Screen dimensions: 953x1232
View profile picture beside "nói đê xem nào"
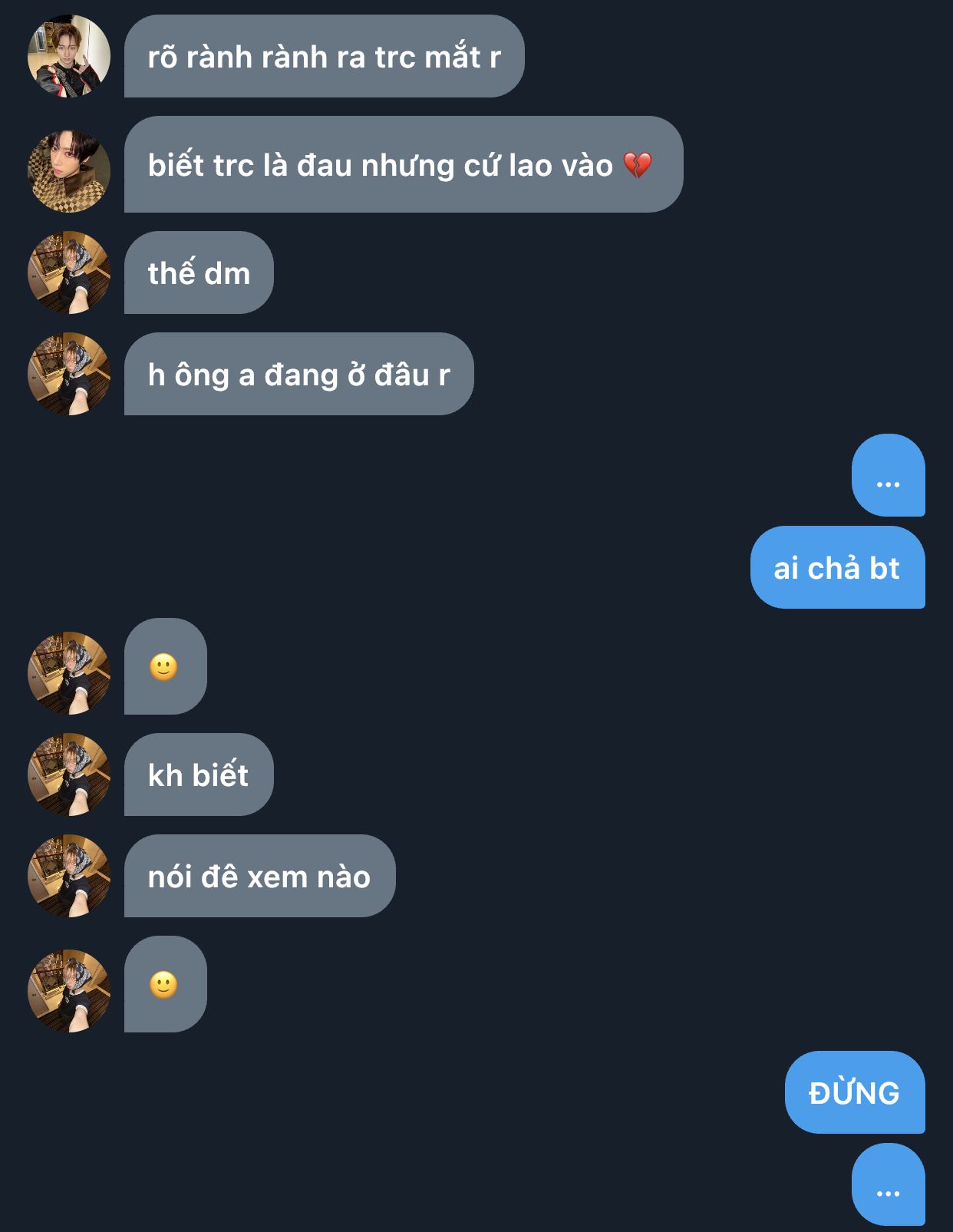coord(69,876)
